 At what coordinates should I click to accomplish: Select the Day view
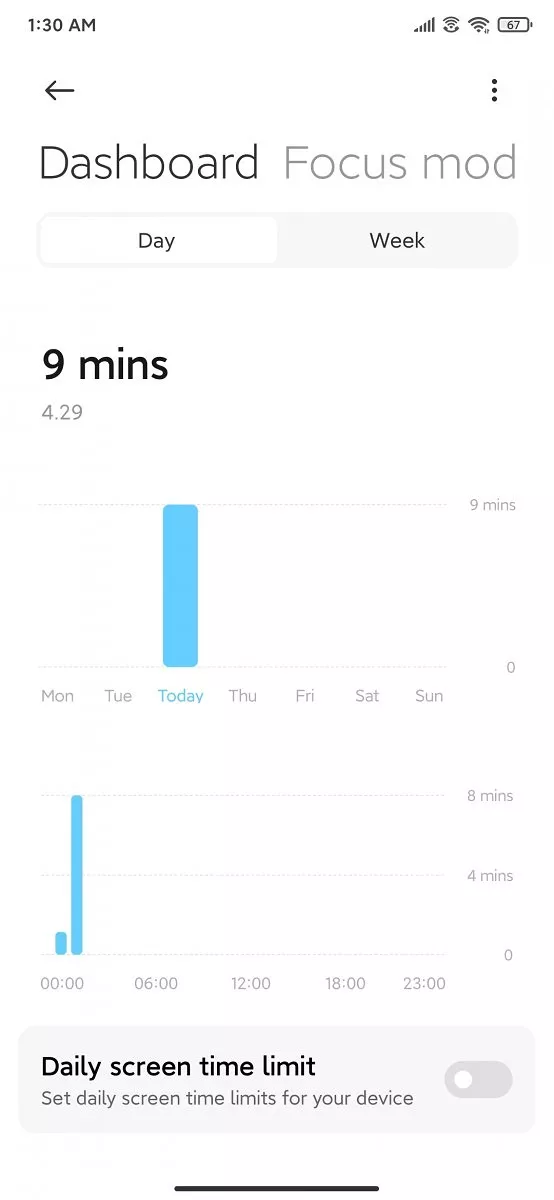pyautogui.click(x=157, y=241)
